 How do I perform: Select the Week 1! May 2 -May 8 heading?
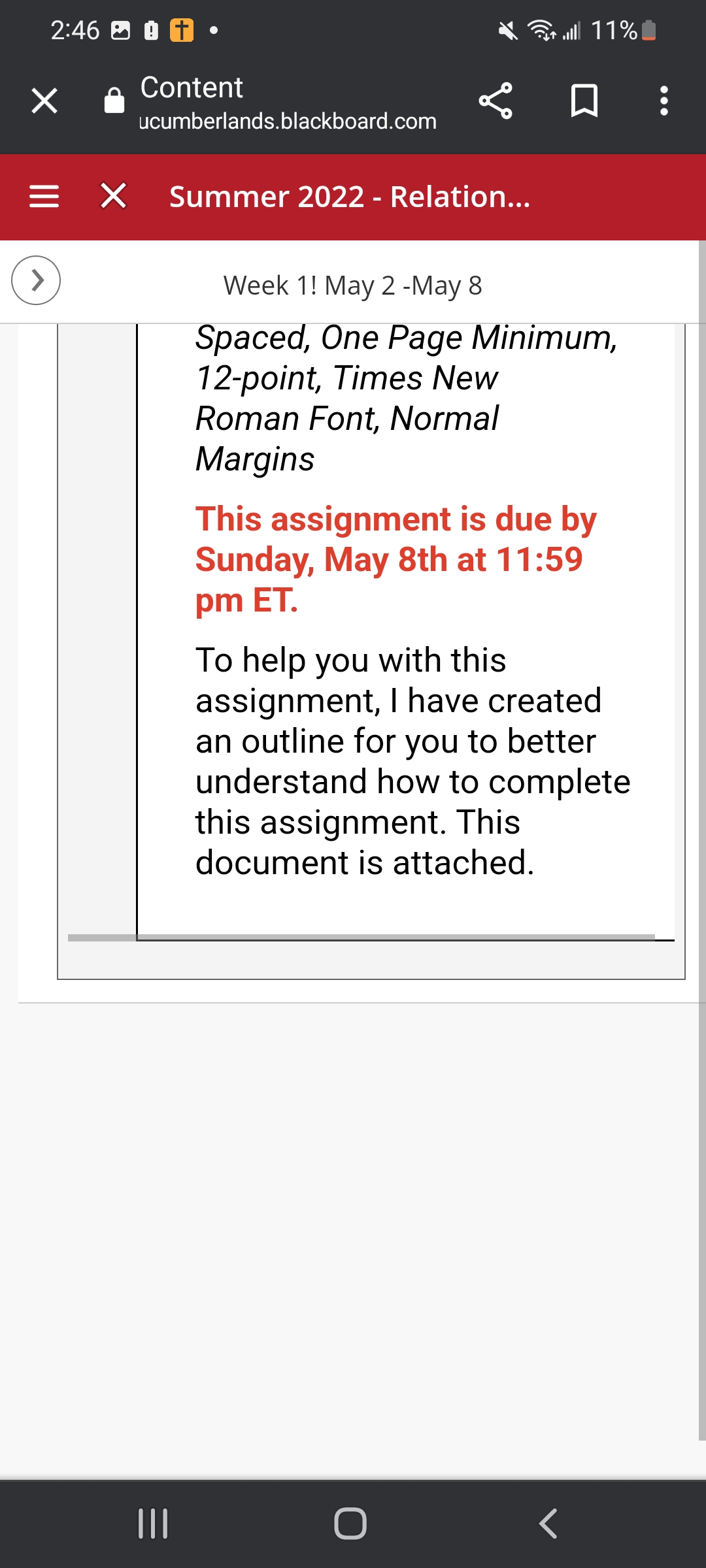tap(353, 285)
